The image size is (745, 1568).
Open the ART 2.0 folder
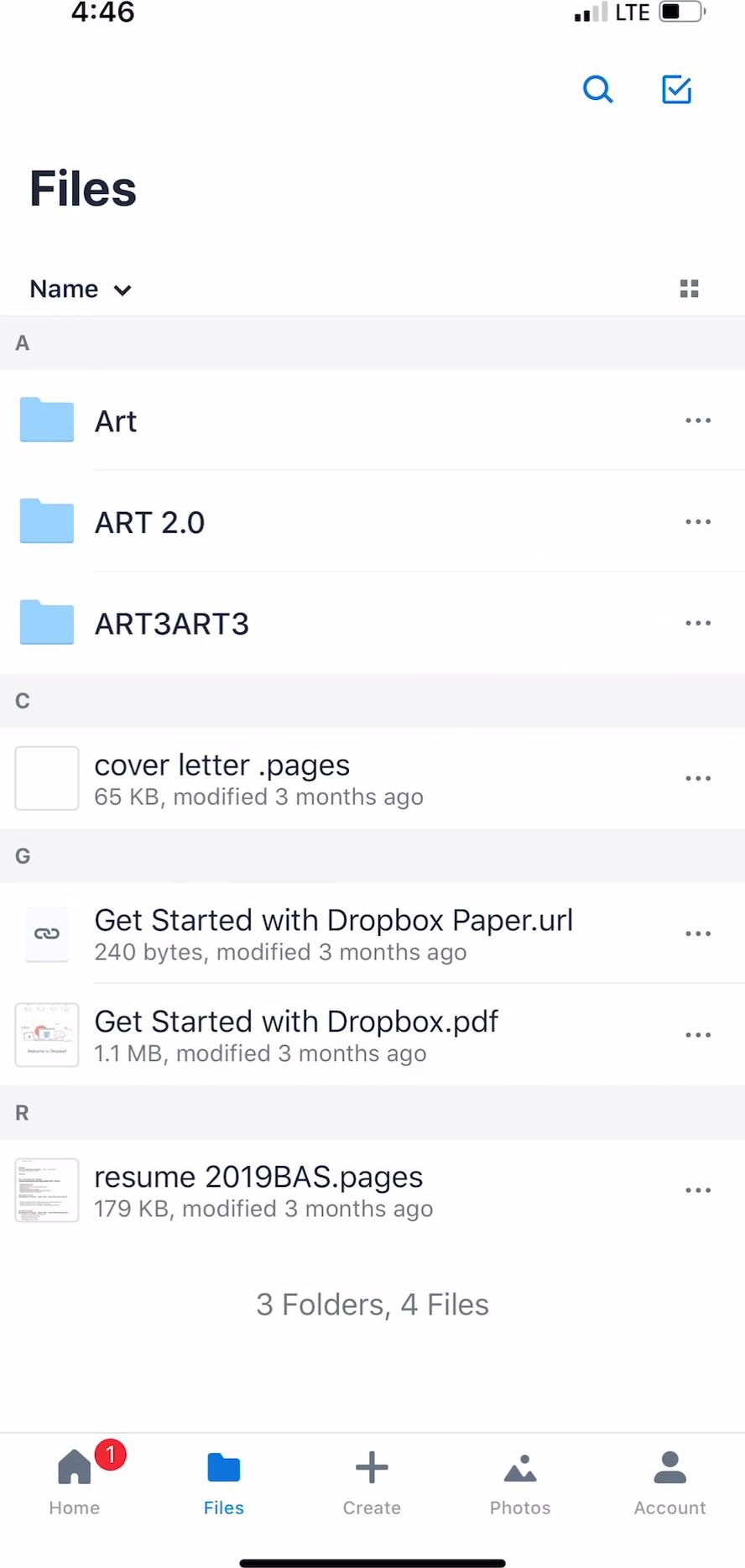coord(149,523)
